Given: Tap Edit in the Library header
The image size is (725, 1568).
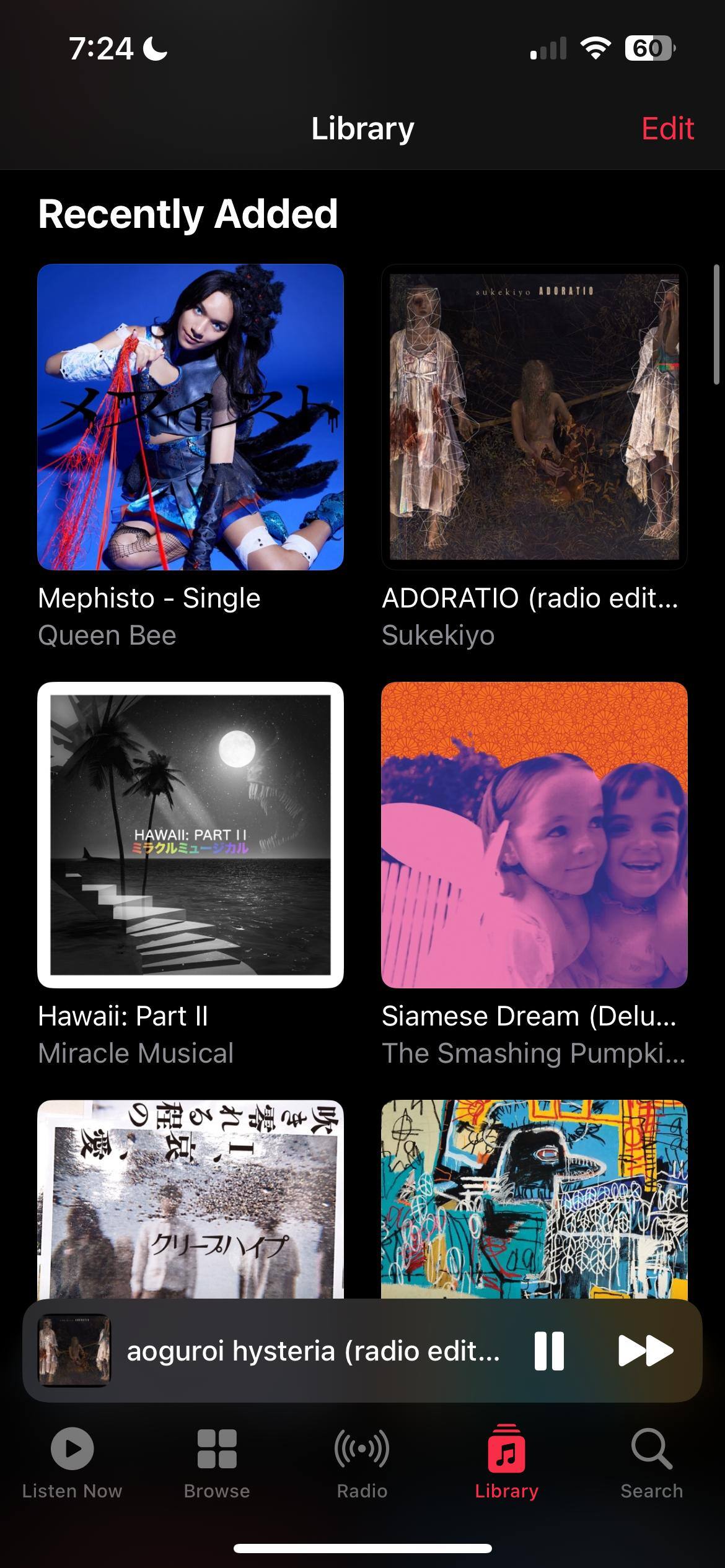Looking at the screenshot, I should (667, 129).
